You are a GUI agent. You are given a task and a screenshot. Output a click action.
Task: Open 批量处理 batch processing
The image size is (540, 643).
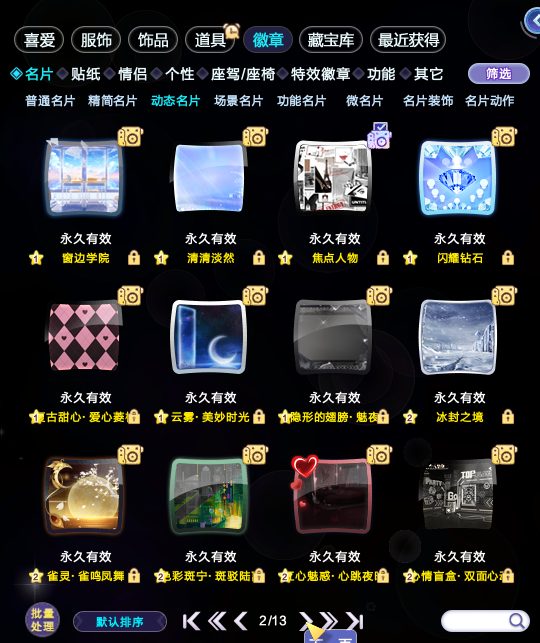point(42,619)
